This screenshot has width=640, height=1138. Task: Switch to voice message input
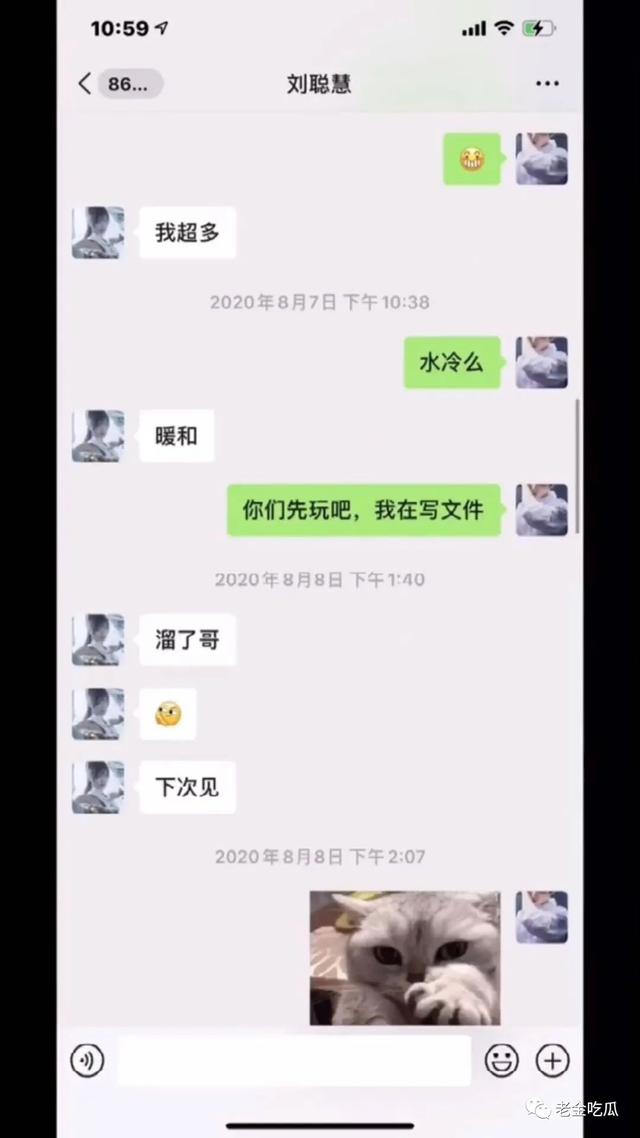pyautogui.click(x=87, y=1060)
